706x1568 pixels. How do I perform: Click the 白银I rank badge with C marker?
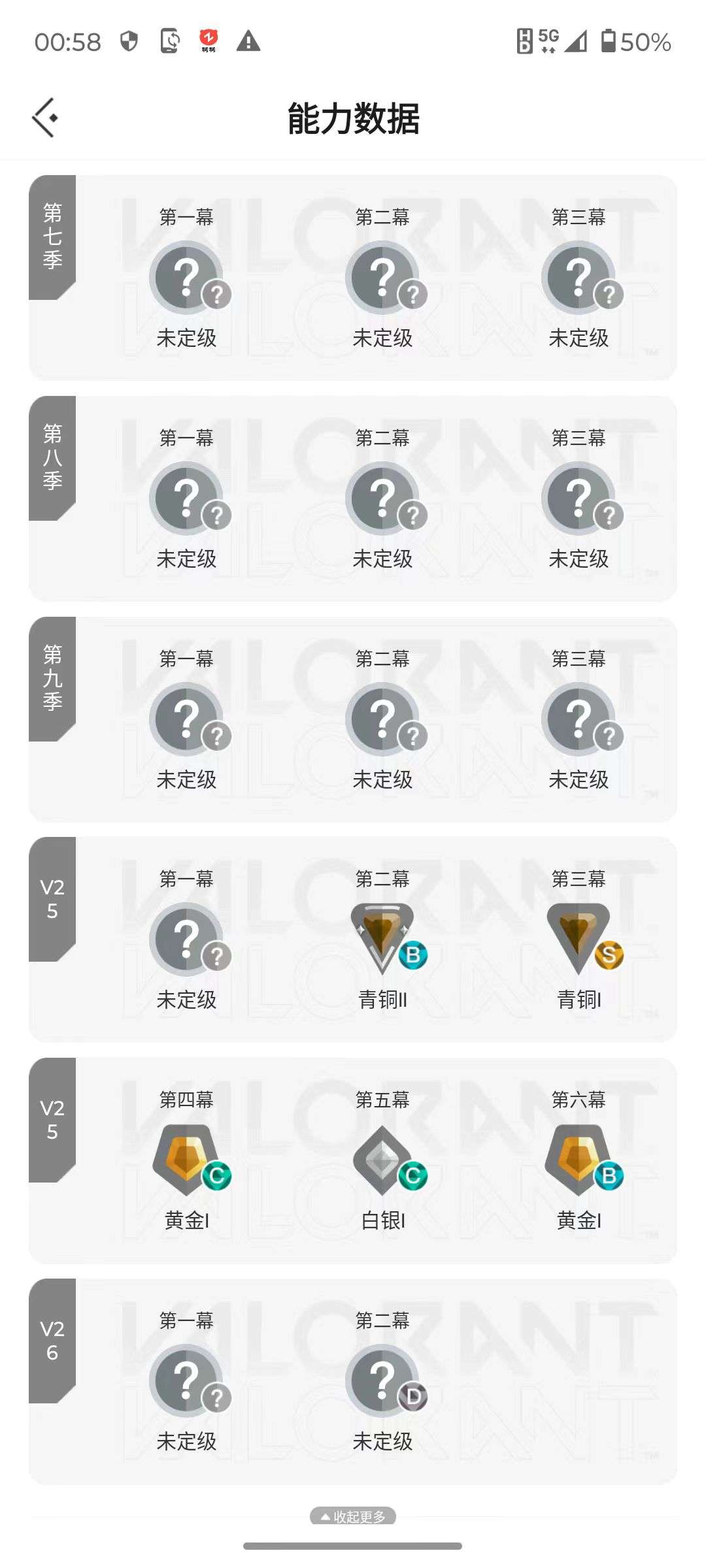pyautogui.click(x=384, y=1160)
